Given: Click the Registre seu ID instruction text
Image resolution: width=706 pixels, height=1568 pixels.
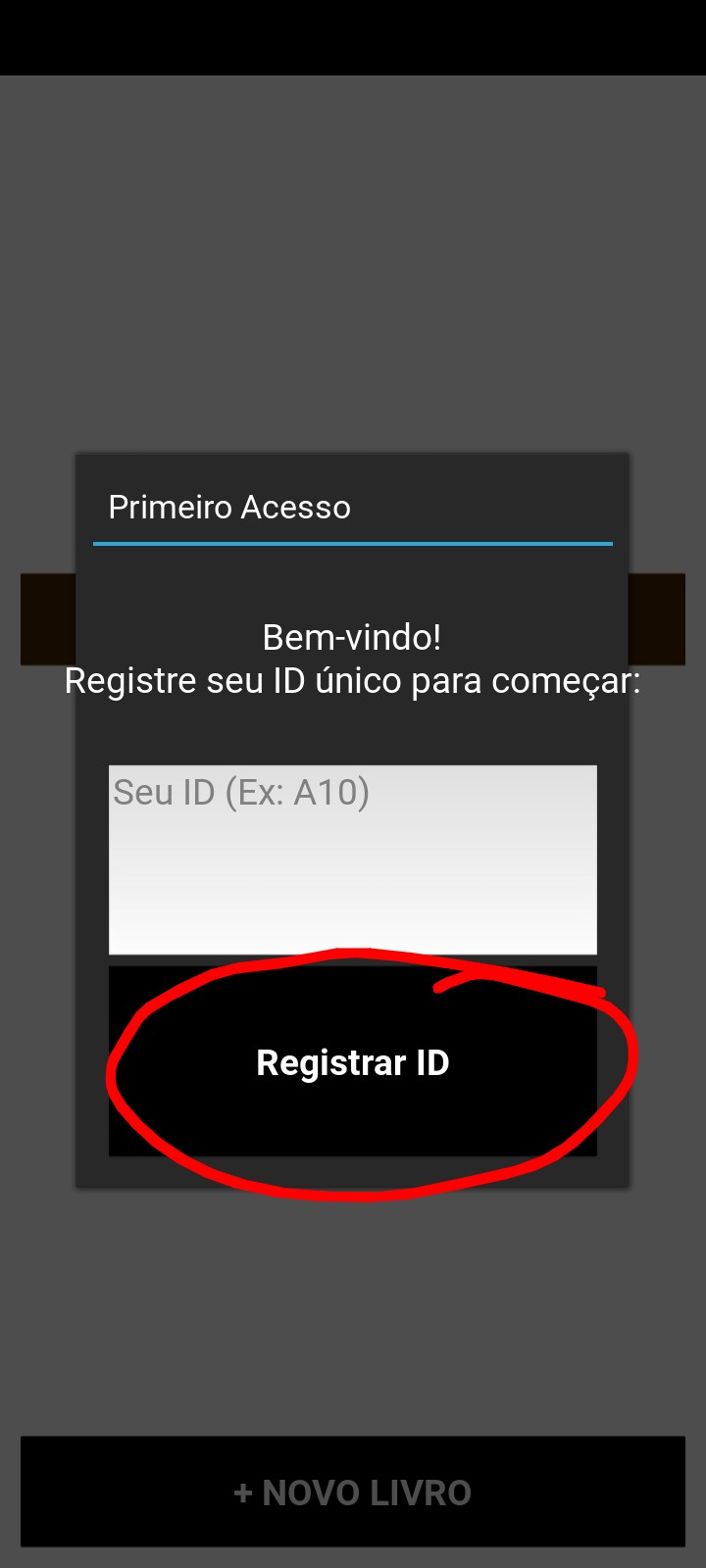Looking at the screenshot, I should point(353,679).
